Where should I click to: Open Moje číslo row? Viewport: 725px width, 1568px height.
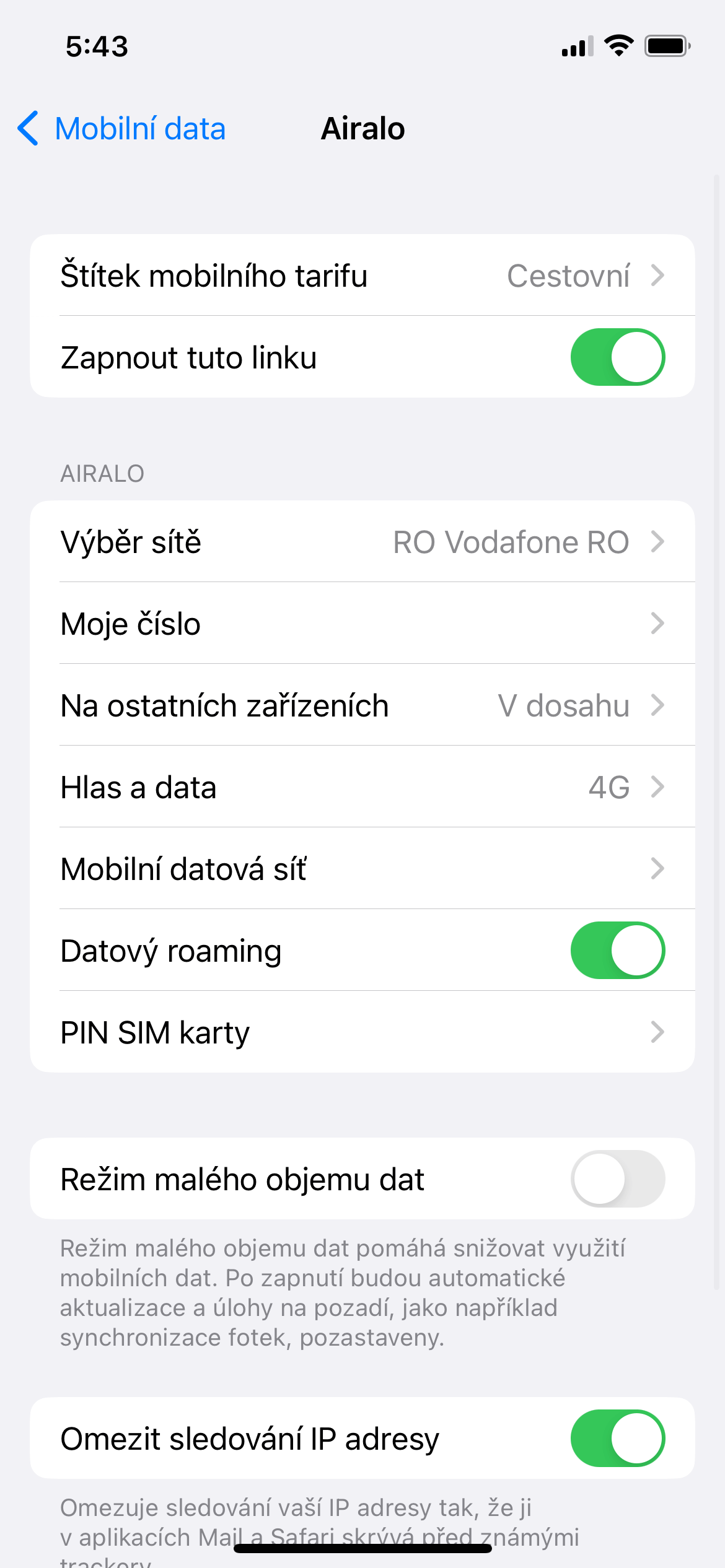pos(362,624)
